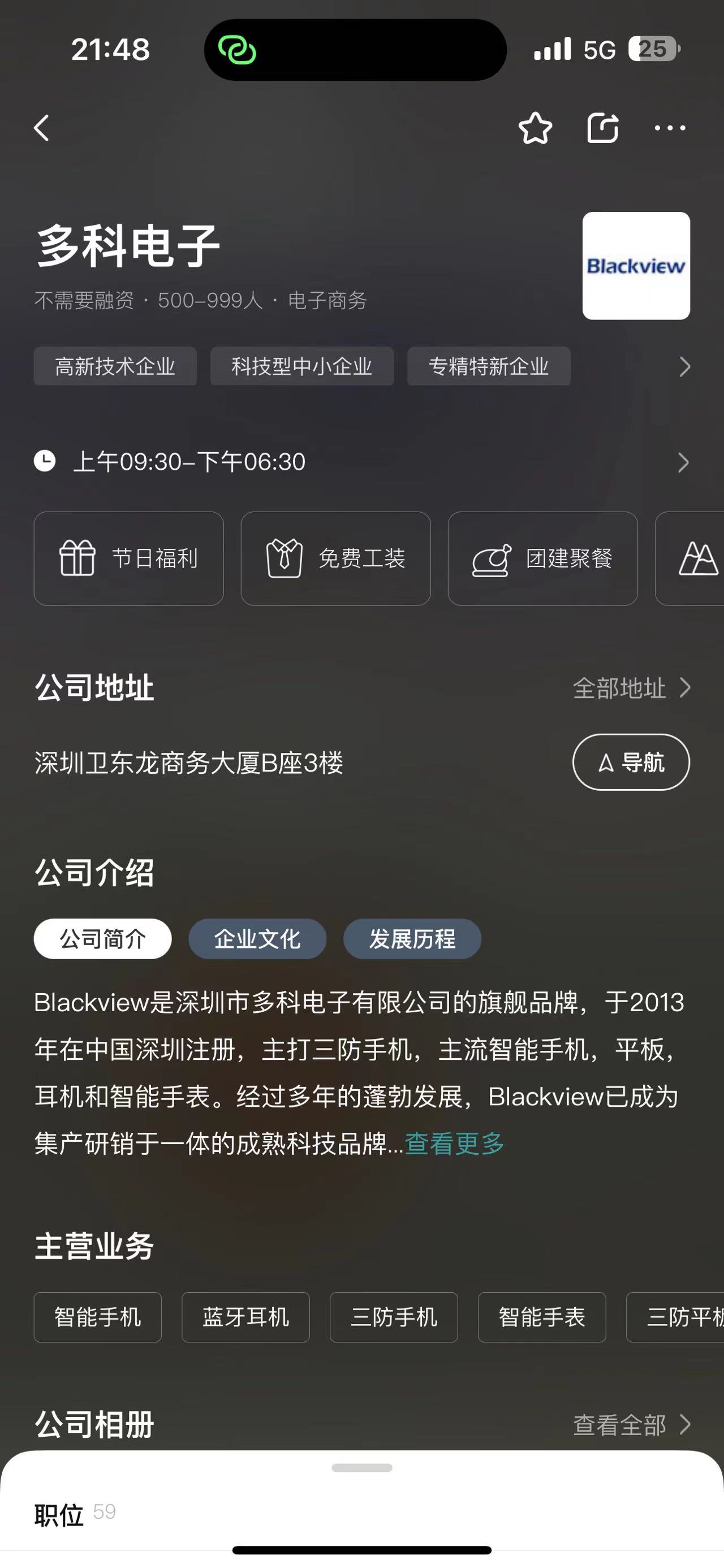Open working hours 上午09:30–下午06:30 details
The height and width of the screenshot is (1568, 724).
[x=683, y=462]
